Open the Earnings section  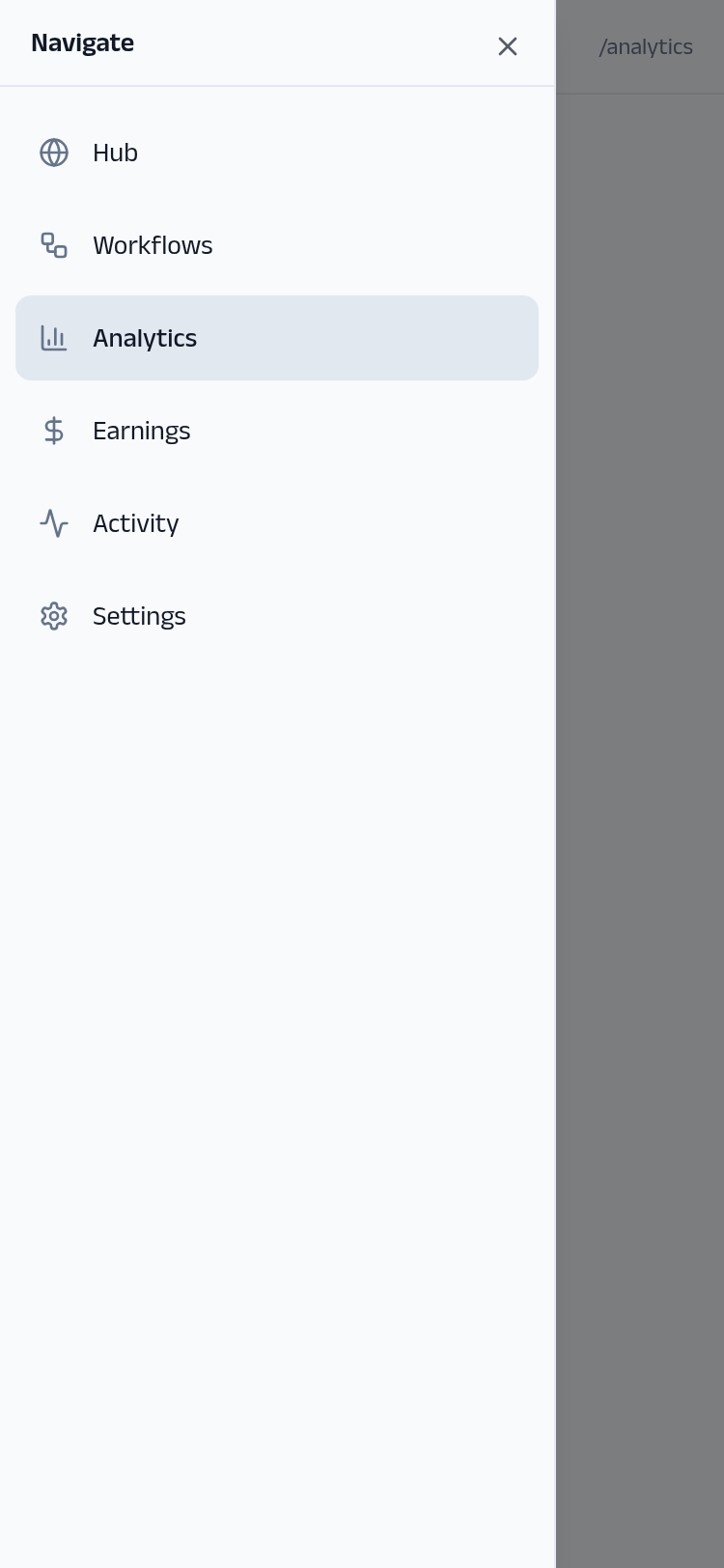277,431
